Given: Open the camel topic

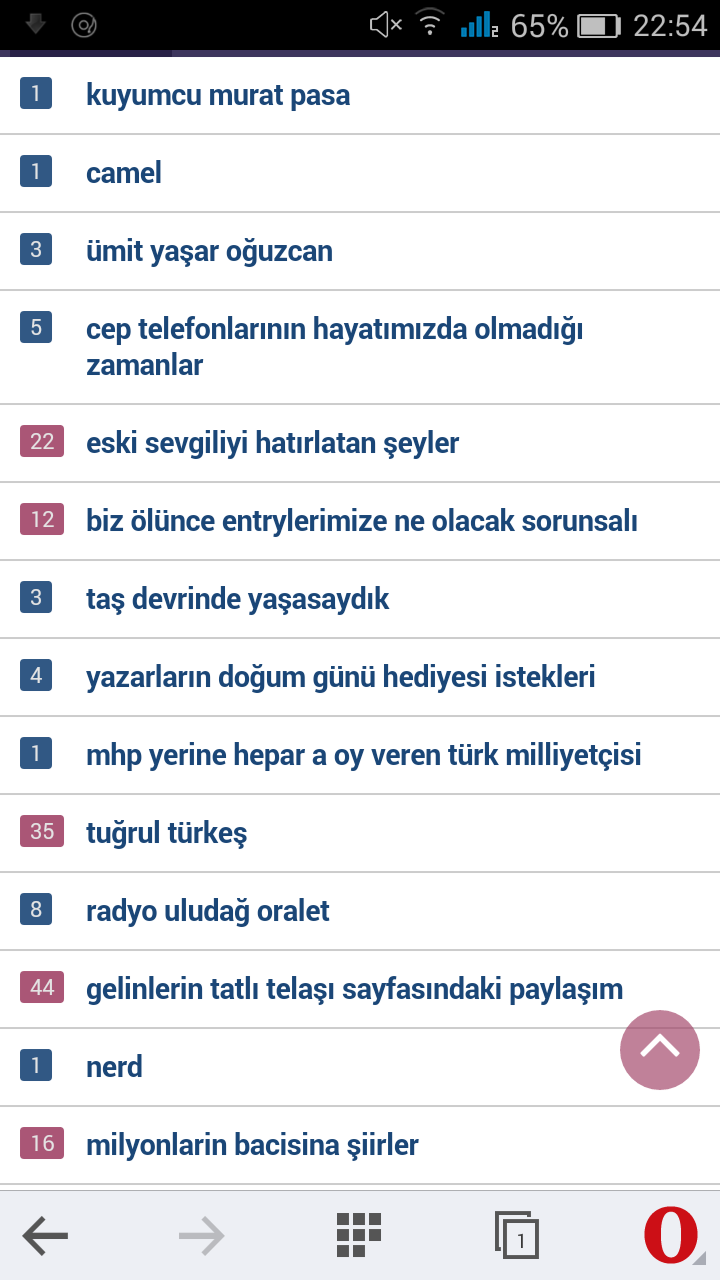Looking at the screenshot, I should coord(360,173).
